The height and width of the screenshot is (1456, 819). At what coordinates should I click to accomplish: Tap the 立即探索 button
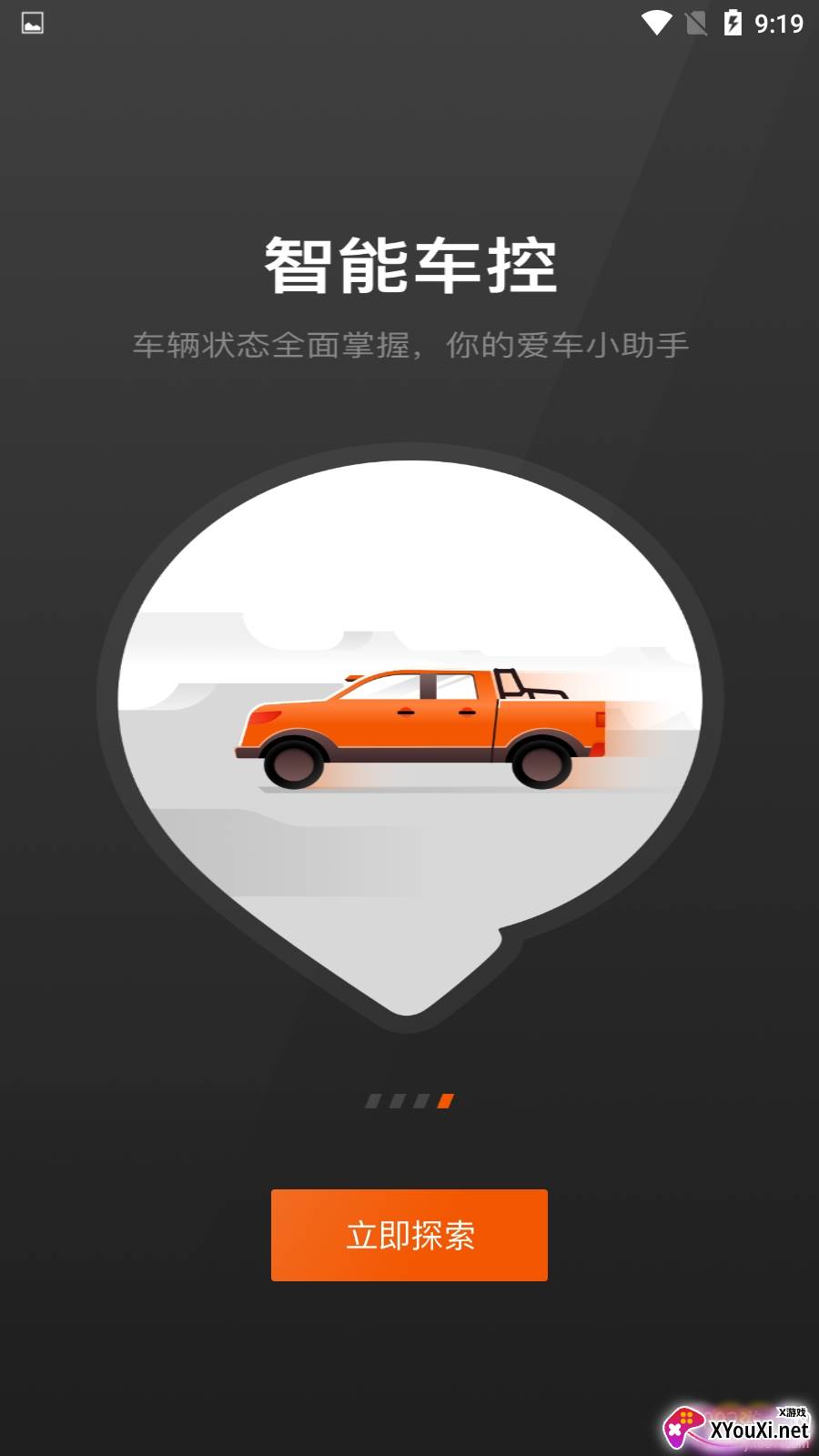coord(409,1235)
